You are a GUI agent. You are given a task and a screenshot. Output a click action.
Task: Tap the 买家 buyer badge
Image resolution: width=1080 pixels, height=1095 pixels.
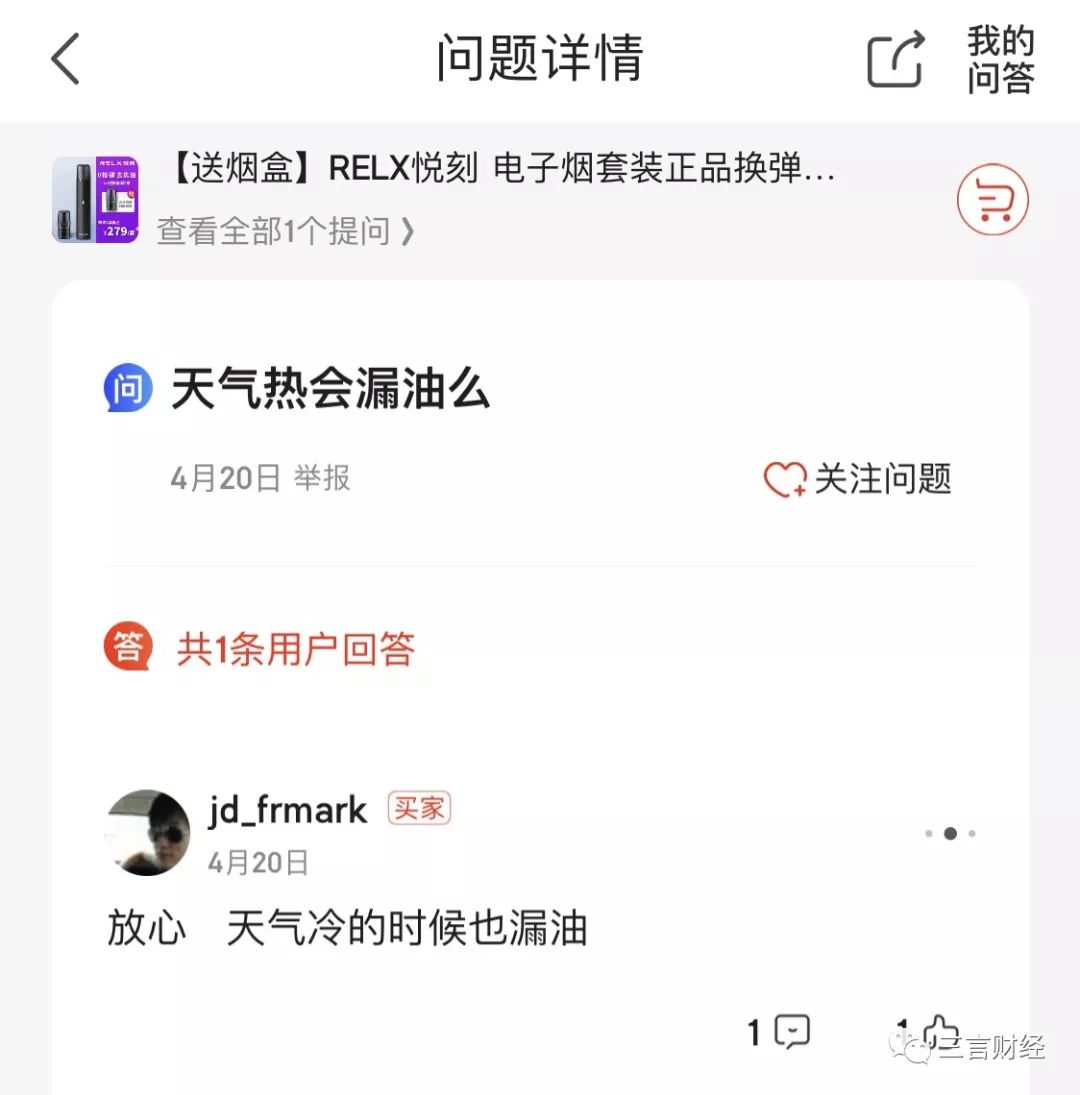click(419, 808)
